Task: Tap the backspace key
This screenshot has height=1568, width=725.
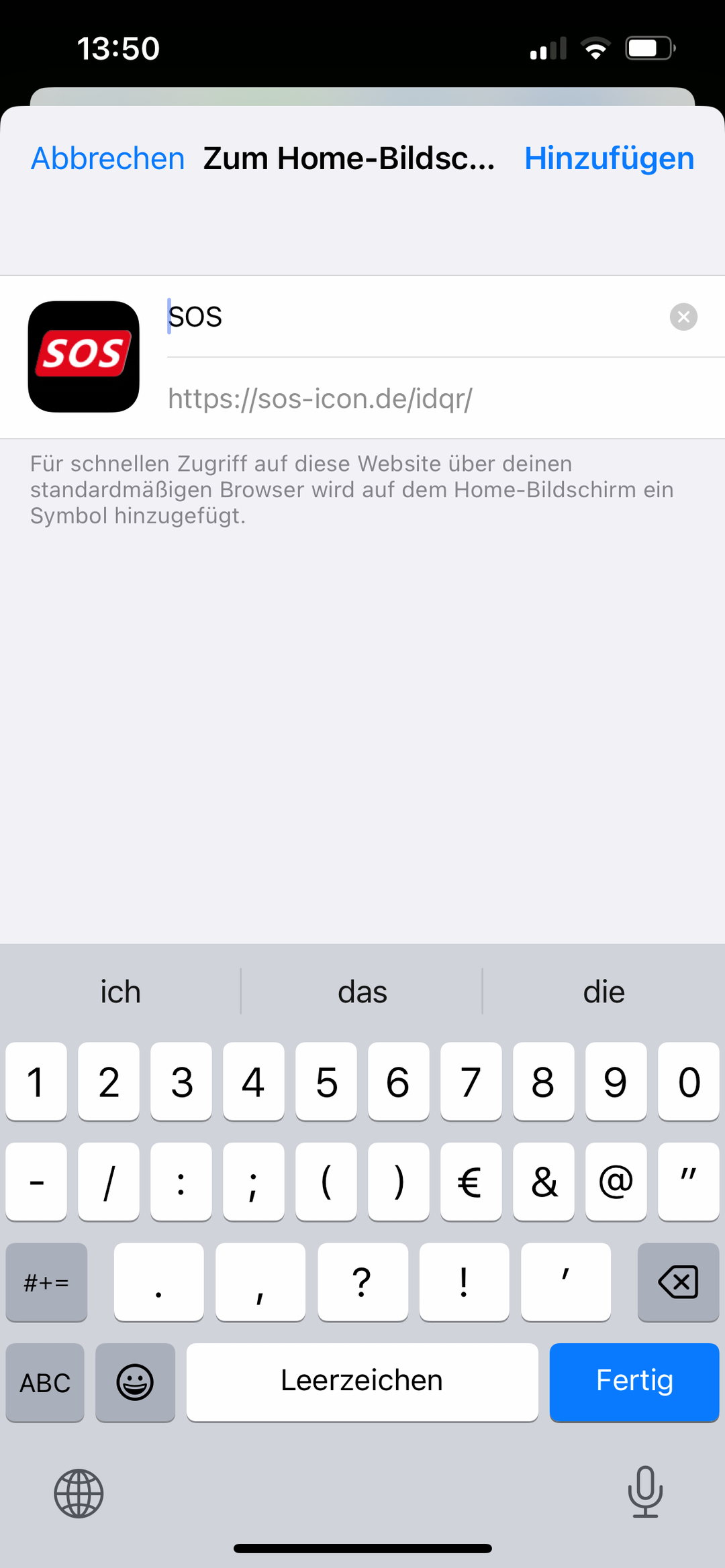Action: click(x=677, y=1282)
